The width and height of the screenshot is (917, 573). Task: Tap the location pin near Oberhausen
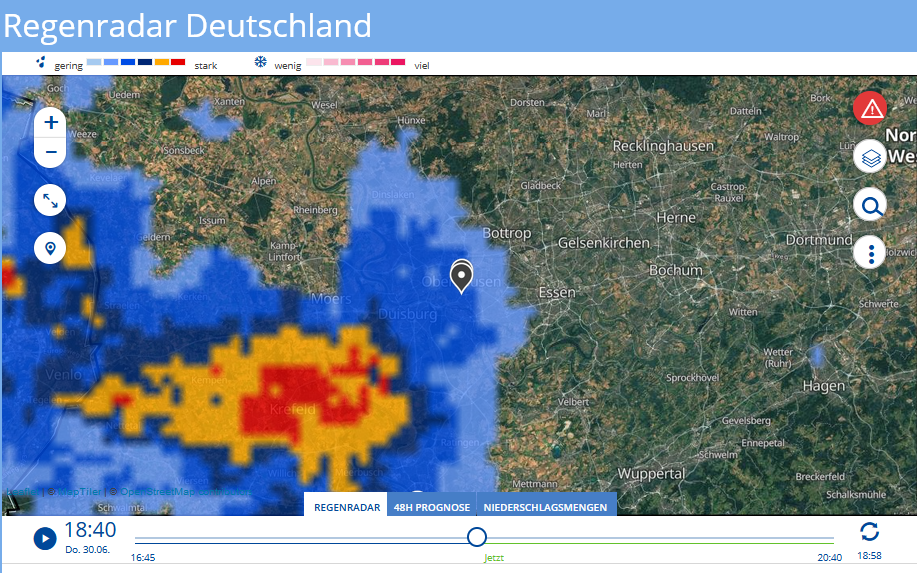[x=461, y=275]
